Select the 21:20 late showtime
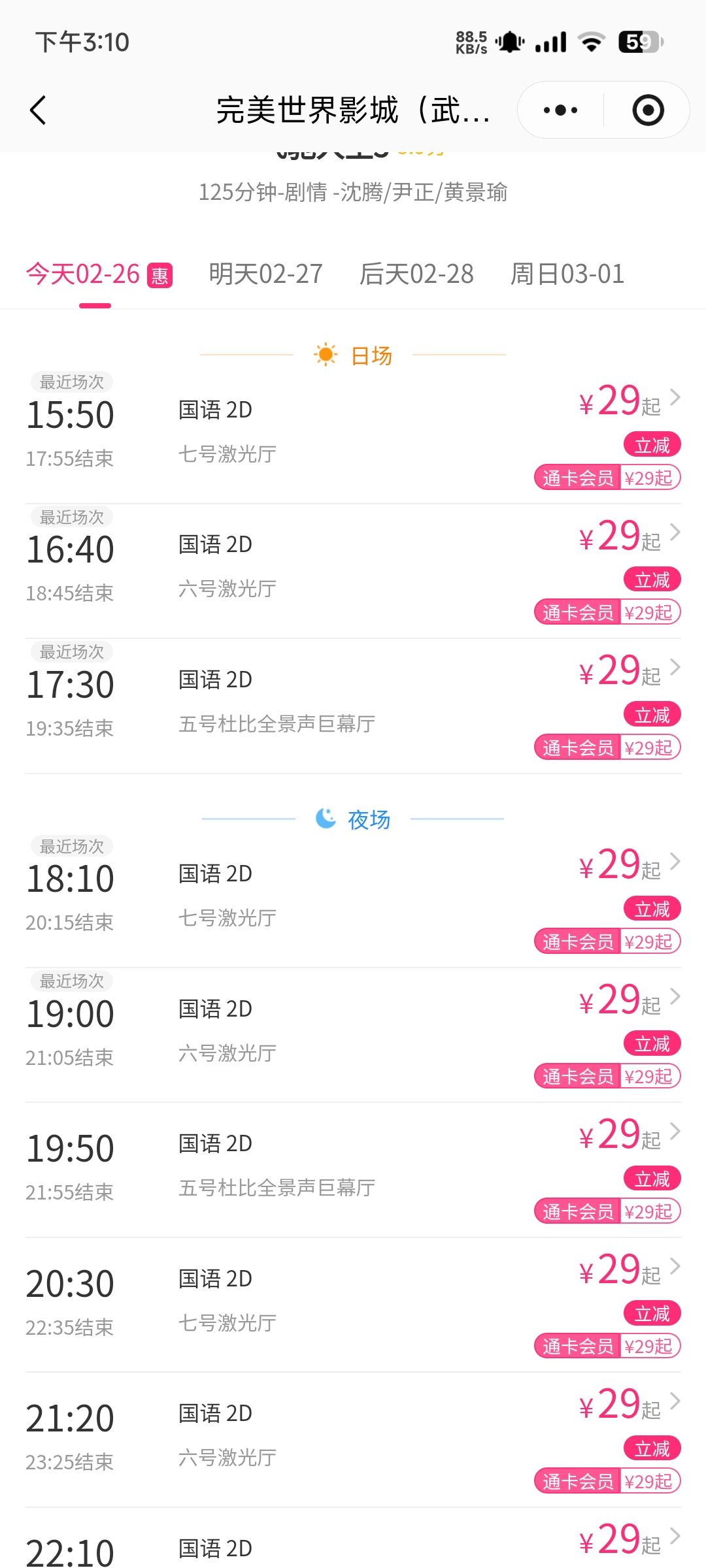 click(353, 1437)
